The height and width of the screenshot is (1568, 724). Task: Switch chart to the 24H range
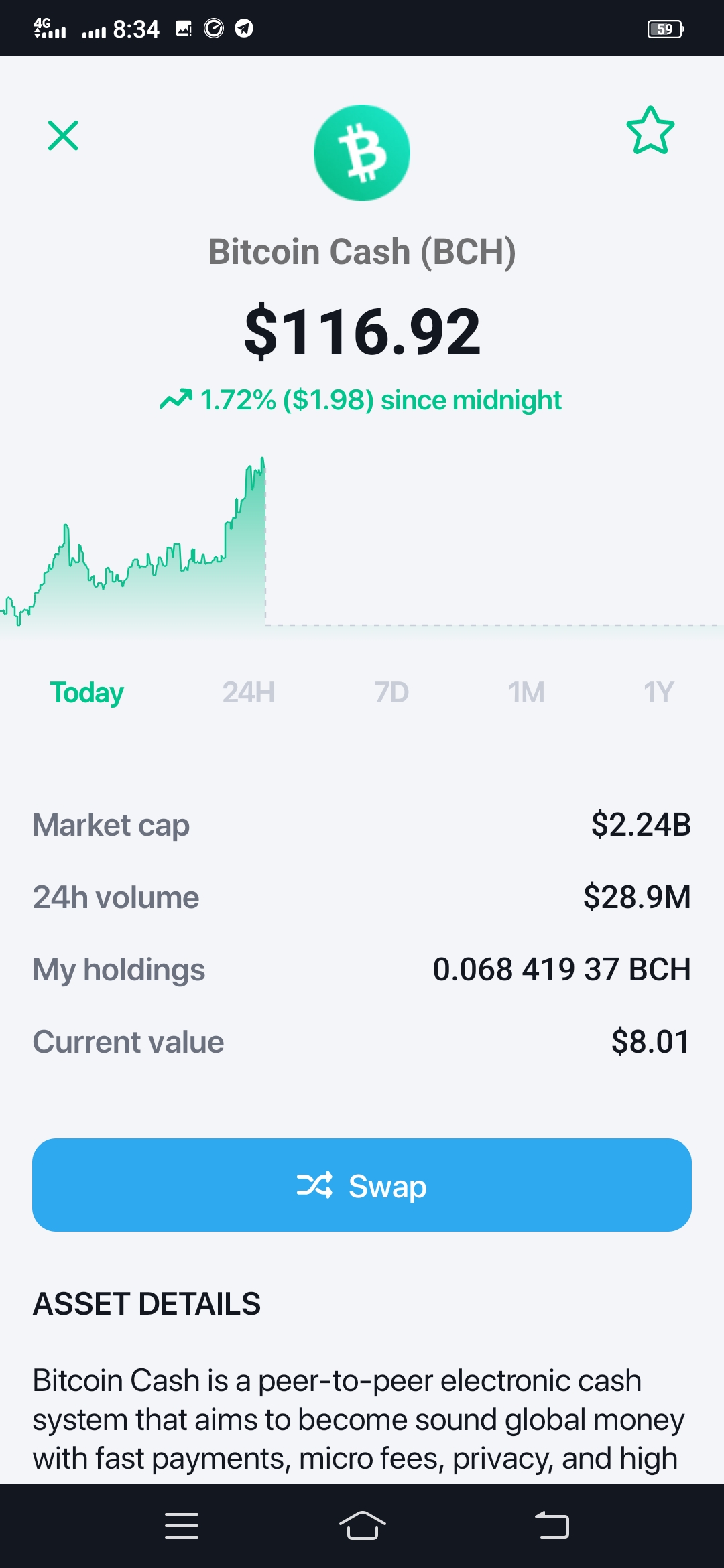(x=249, y=692)
